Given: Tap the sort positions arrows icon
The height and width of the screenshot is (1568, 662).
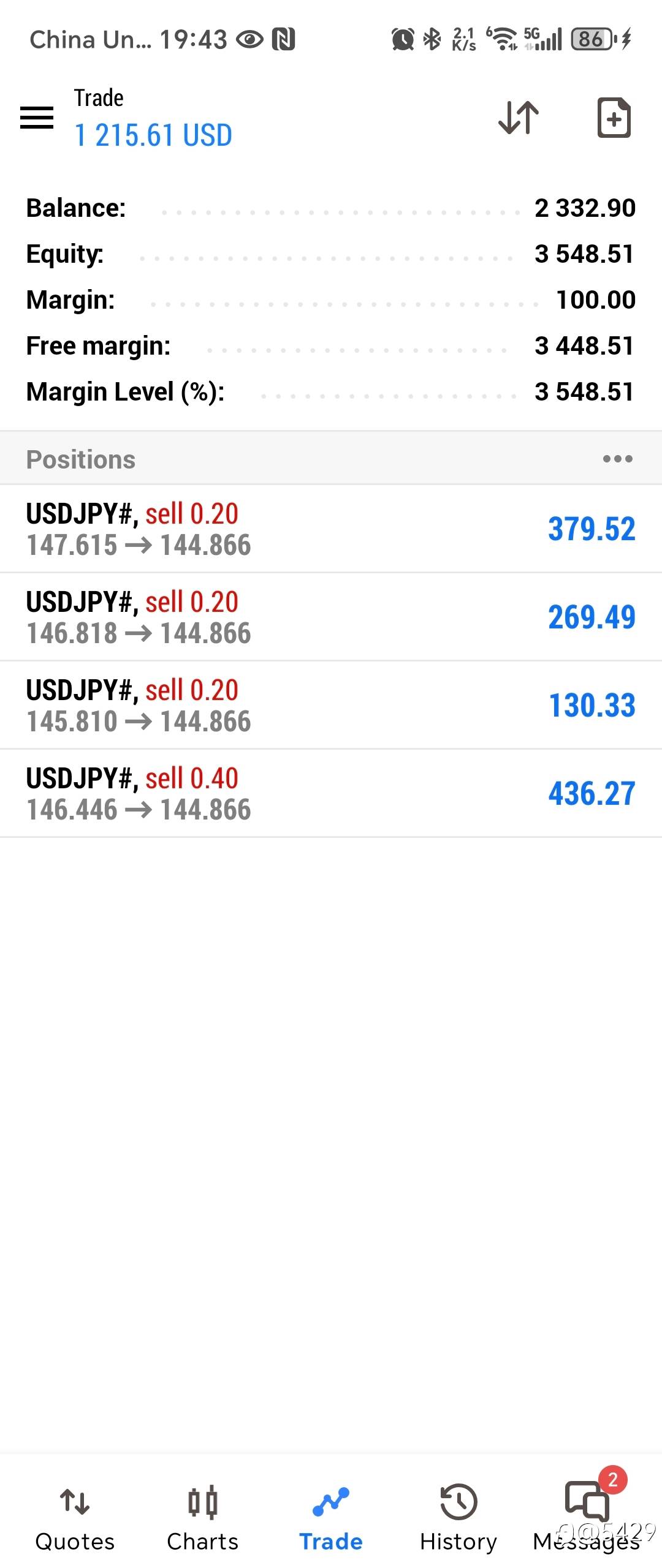Looking at the screenshot, I should [519, 117].
